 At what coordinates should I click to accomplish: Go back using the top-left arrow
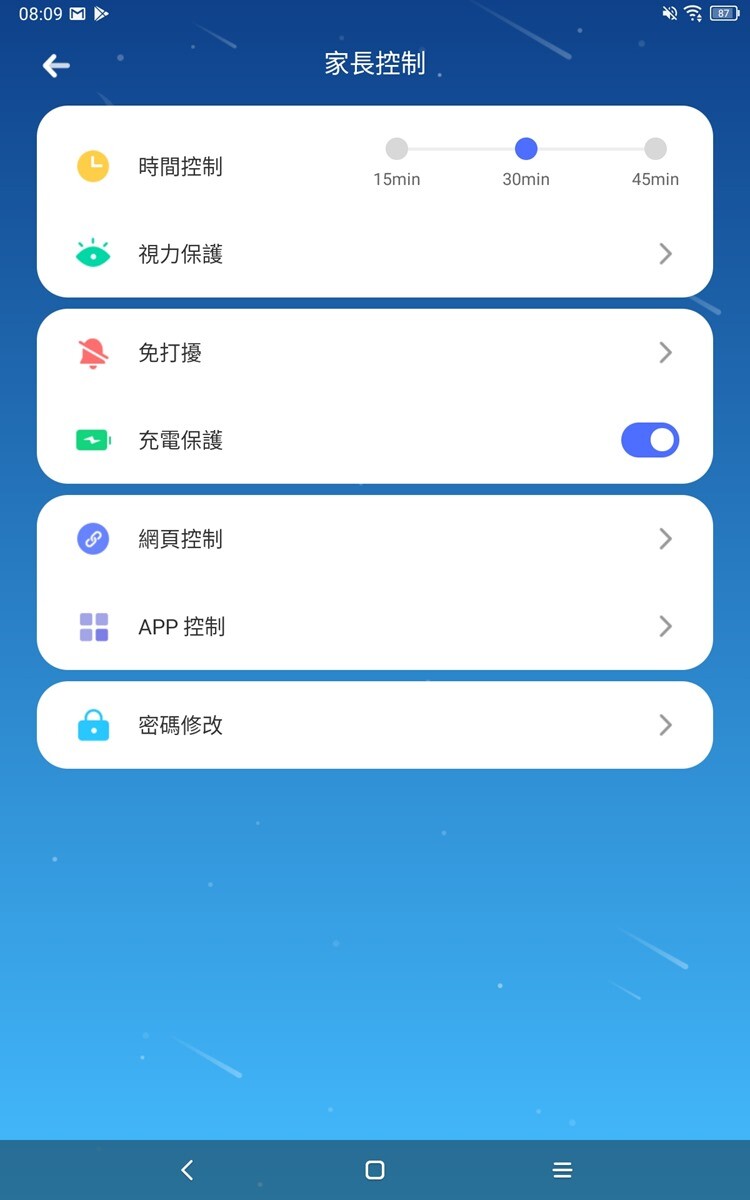pos(56,66)
